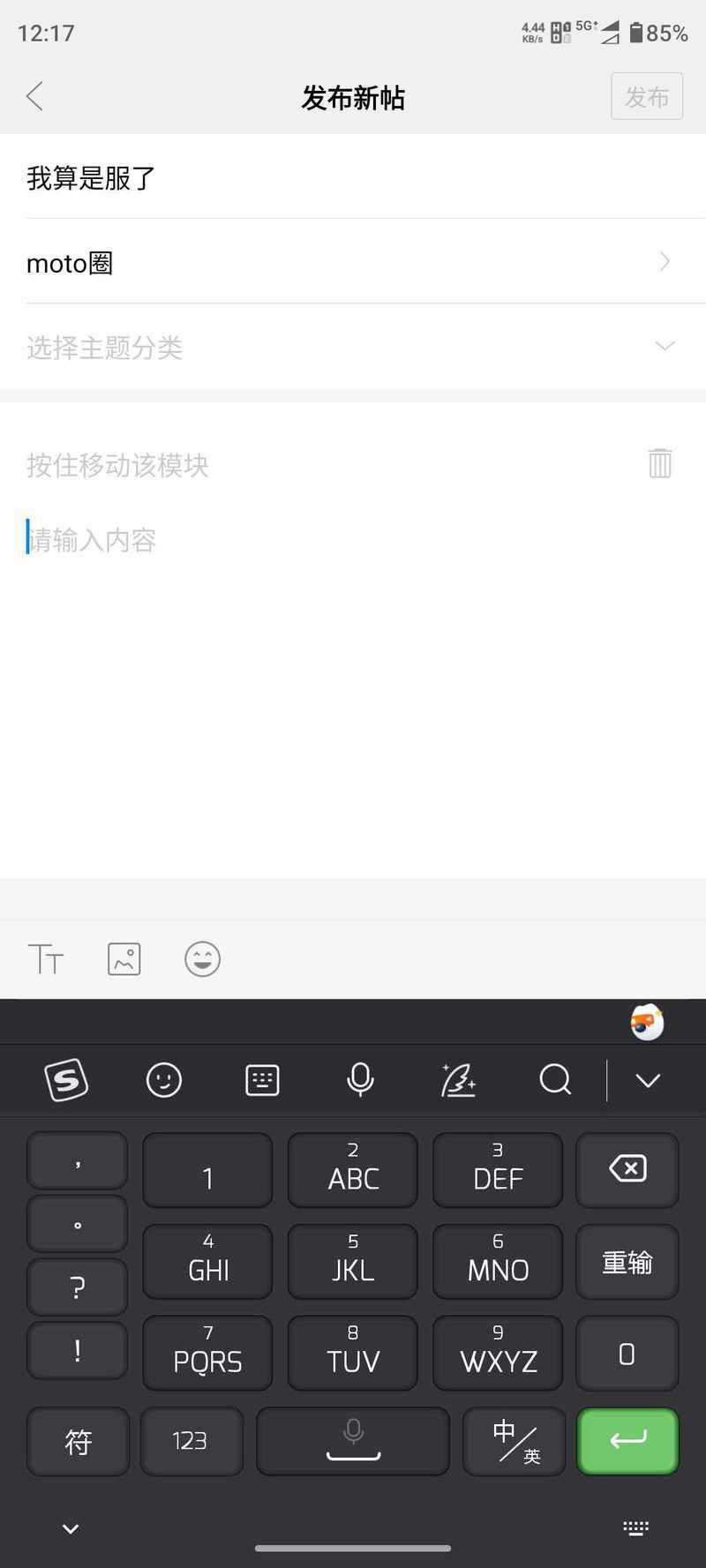Switch keyboard language with 中/英 key

tap(514, 1440)
